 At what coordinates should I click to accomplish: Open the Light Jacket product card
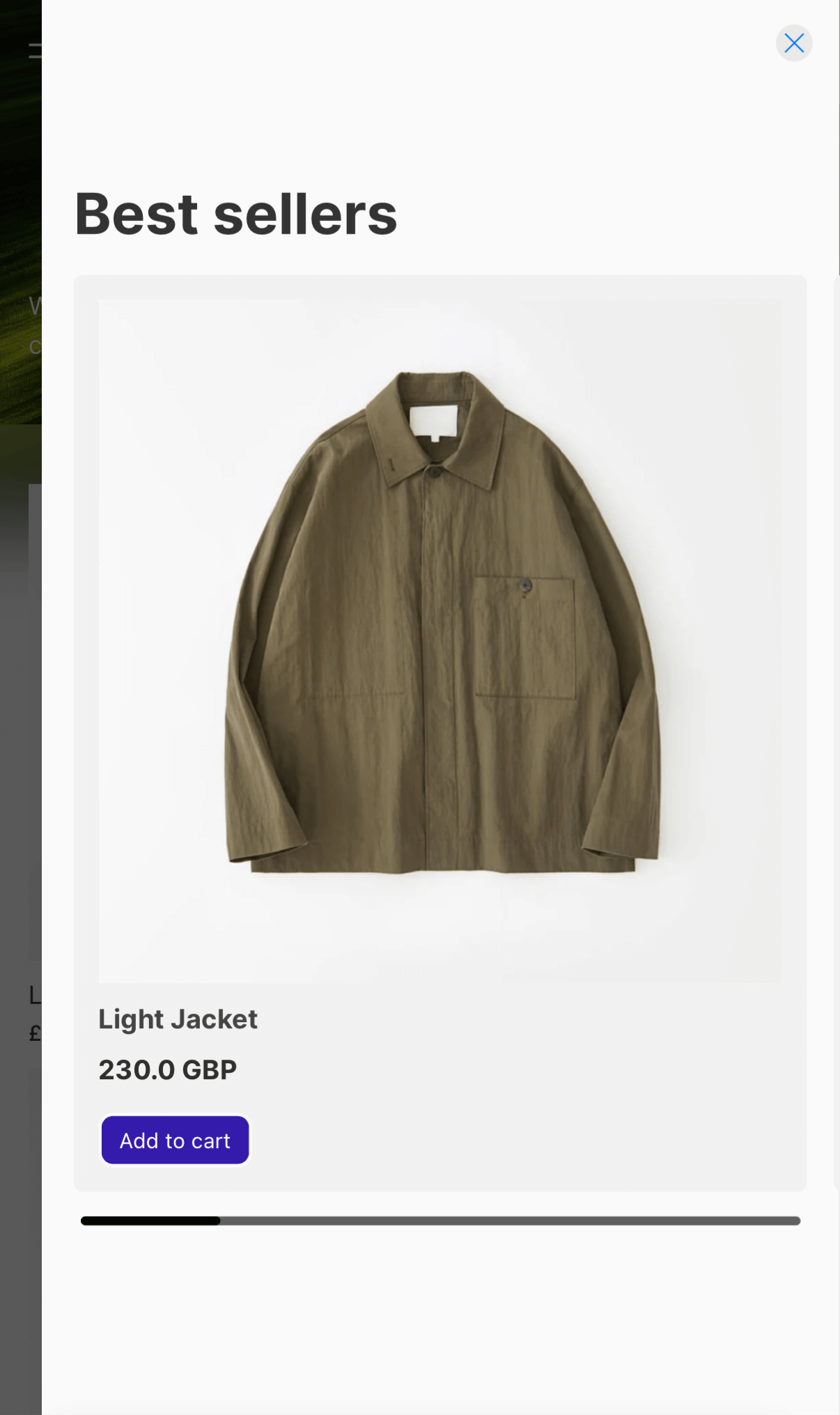coord(440,640)
